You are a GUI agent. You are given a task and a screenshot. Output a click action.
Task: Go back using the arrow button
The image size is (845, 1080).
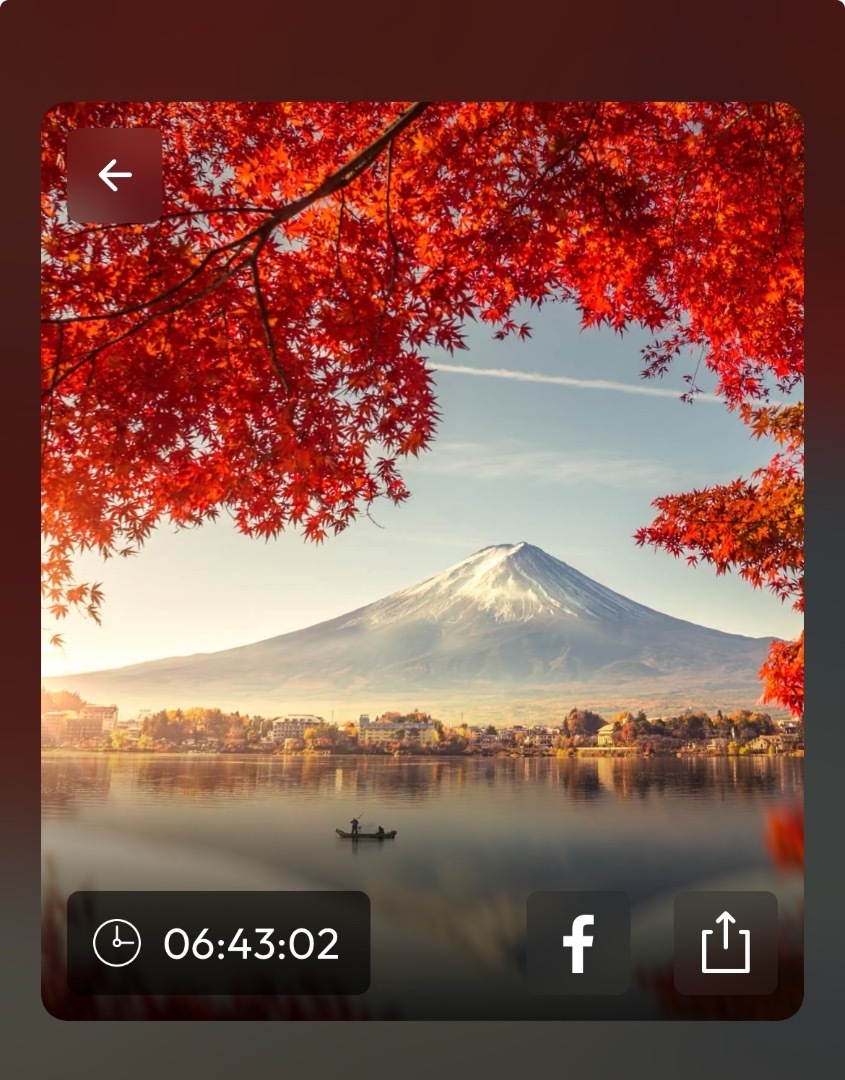coord(115,176)
